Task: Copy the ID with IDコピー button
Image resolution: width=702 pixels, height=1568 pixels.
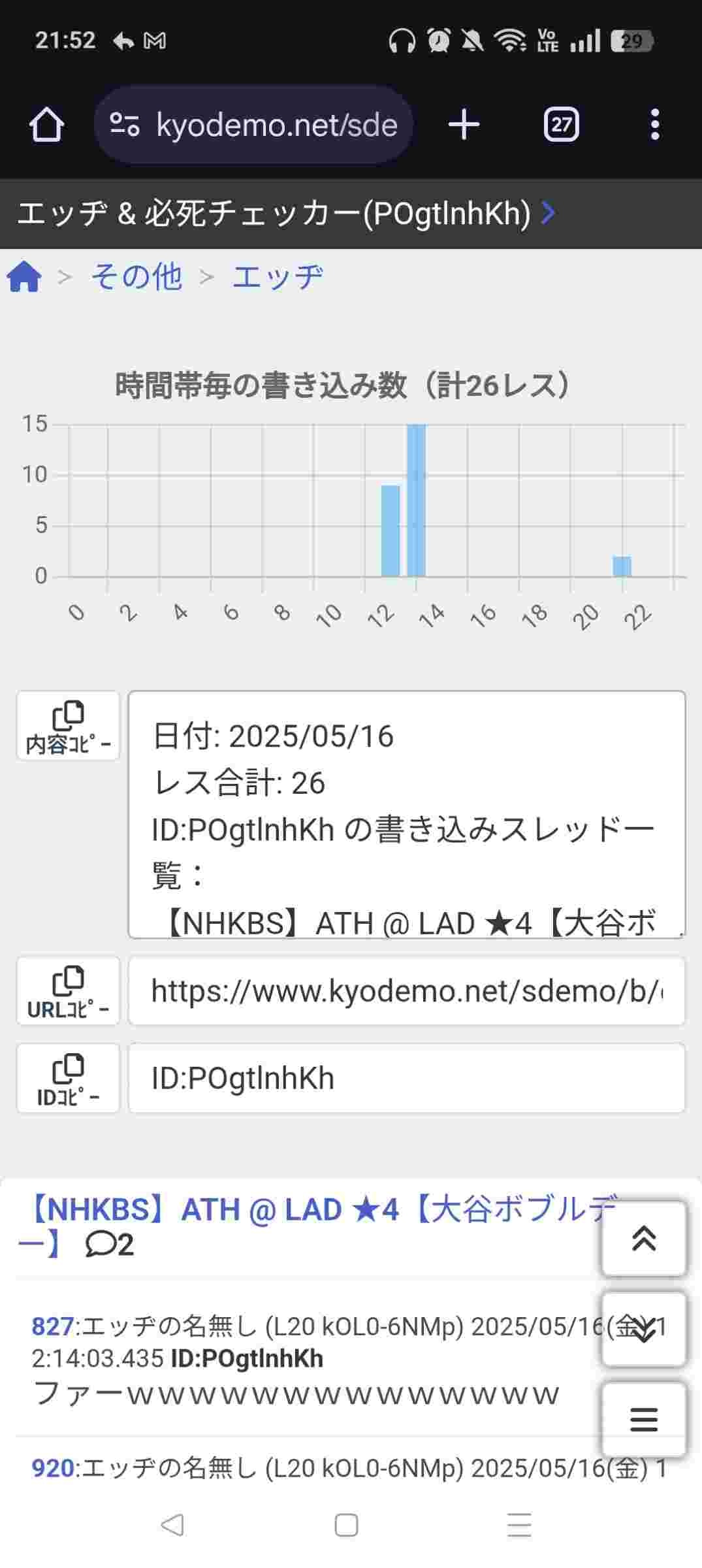Action: (x=68, y=1078)
